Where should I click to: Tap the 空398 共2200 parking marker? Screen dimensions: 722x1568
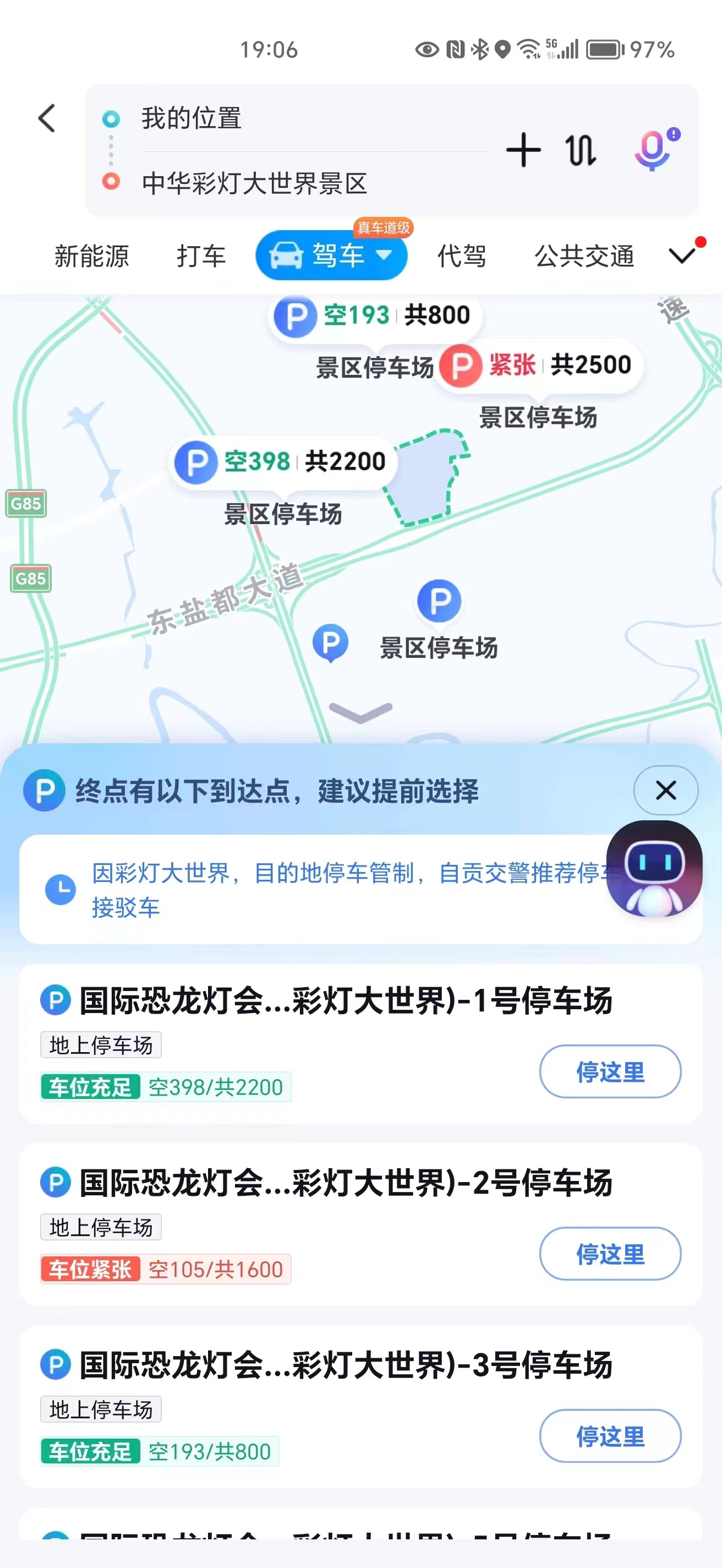coord(282,461)
